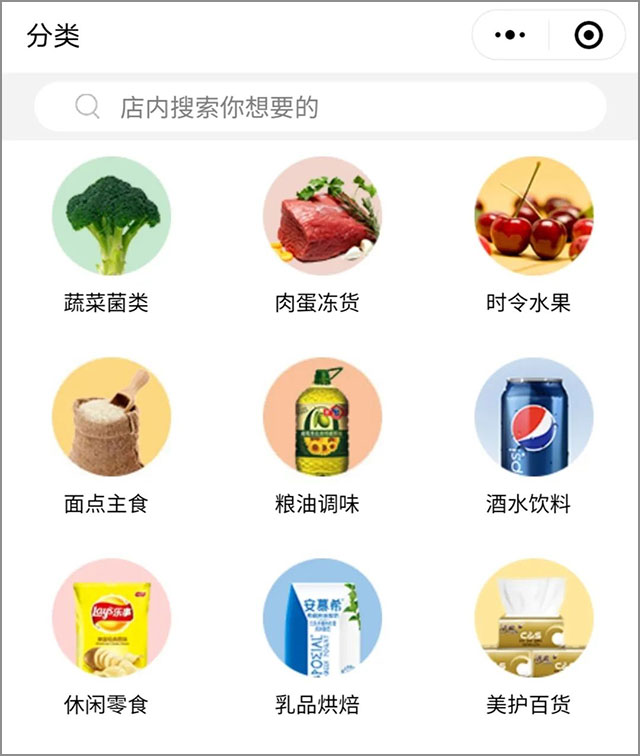Browse the 休闲零食 category
640x756 pixels.
pos(111,618)
